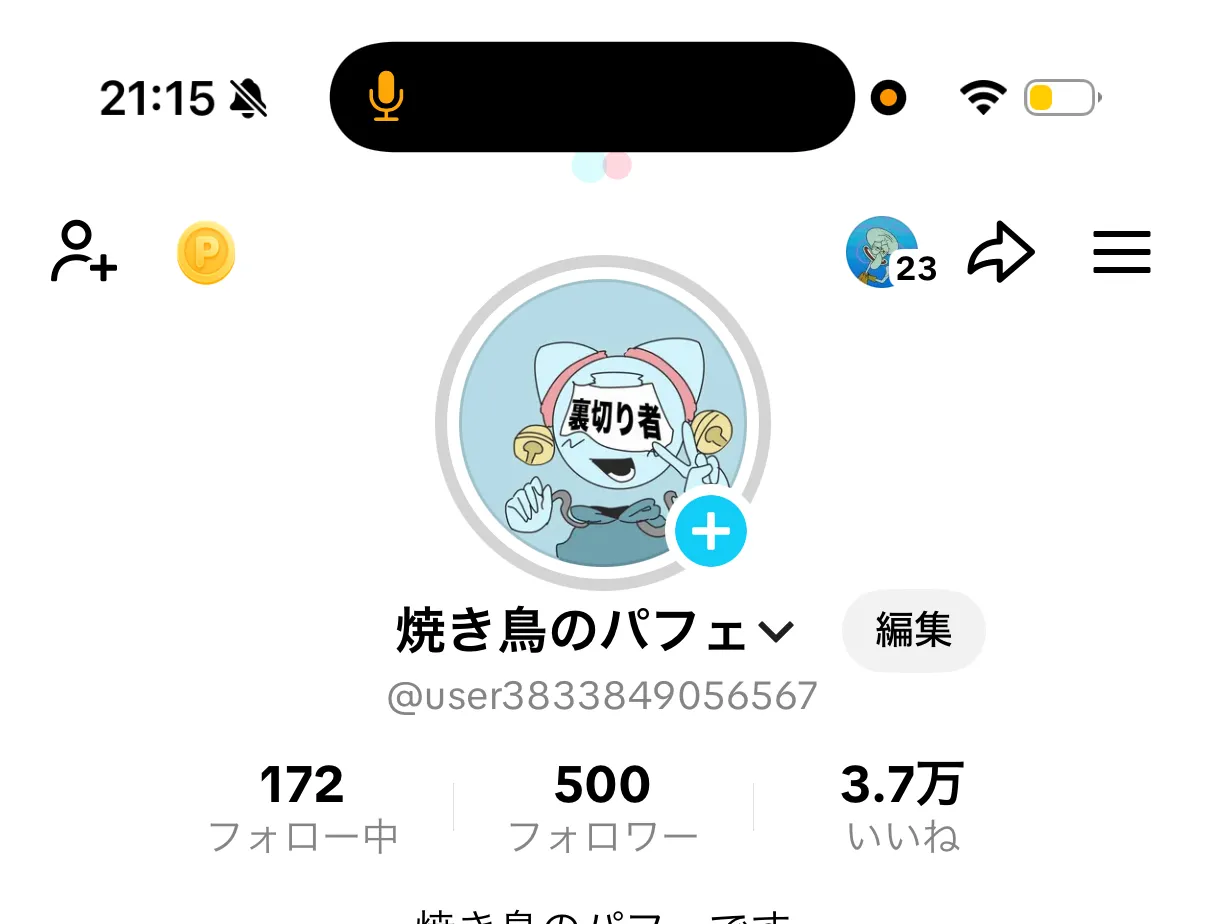Expand account switcher next to 焼き鳥のパフェ
Screen dimensions: 1206x924
pyautogui.click(x=776, y=632)
